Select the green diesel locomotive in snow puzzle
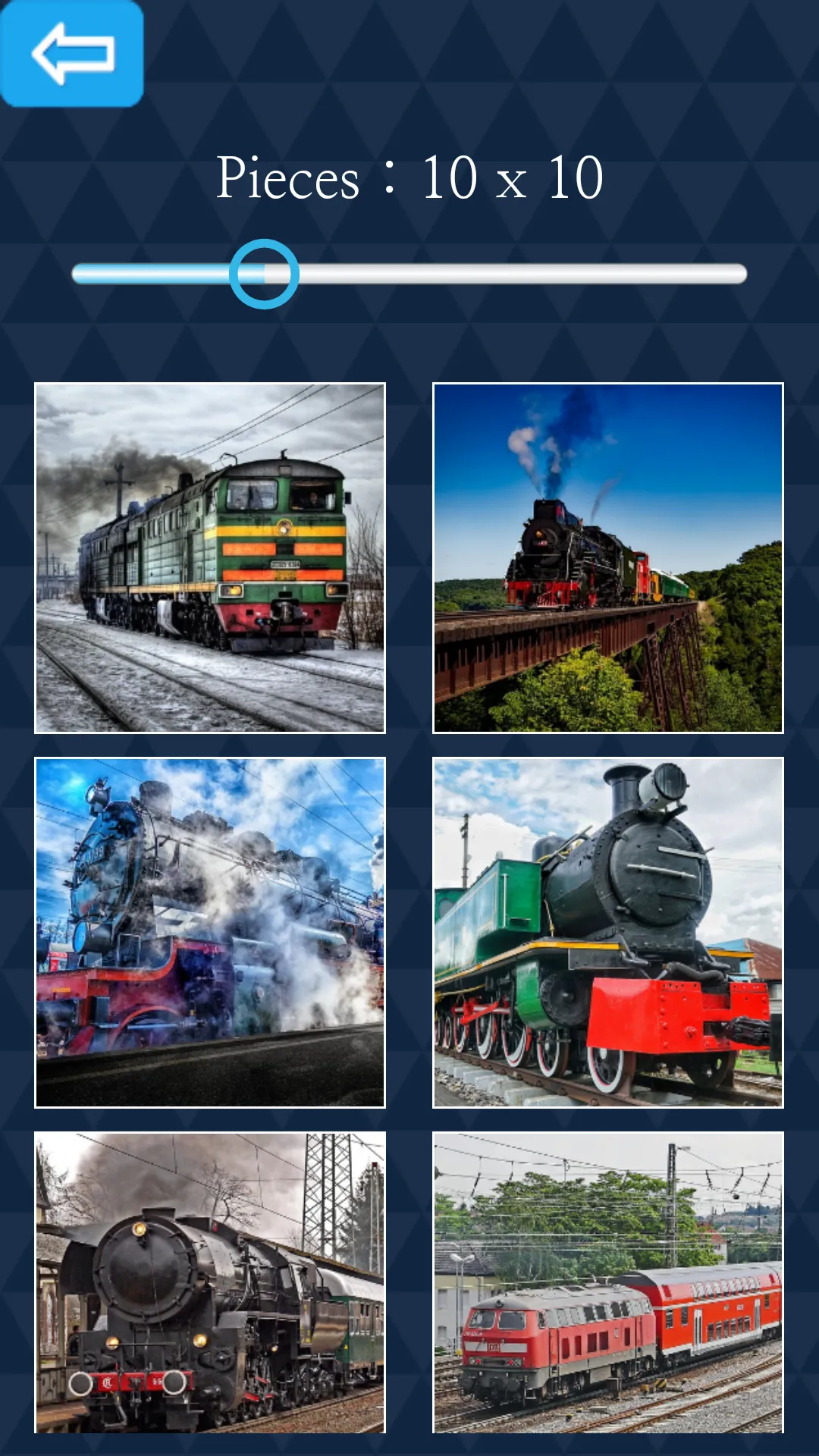 [x=210, y=558]
